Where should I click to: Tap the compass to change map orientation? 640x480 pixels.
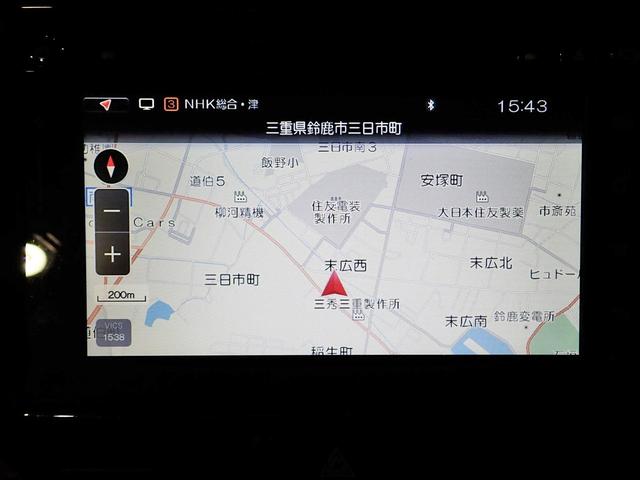point(111,166)
